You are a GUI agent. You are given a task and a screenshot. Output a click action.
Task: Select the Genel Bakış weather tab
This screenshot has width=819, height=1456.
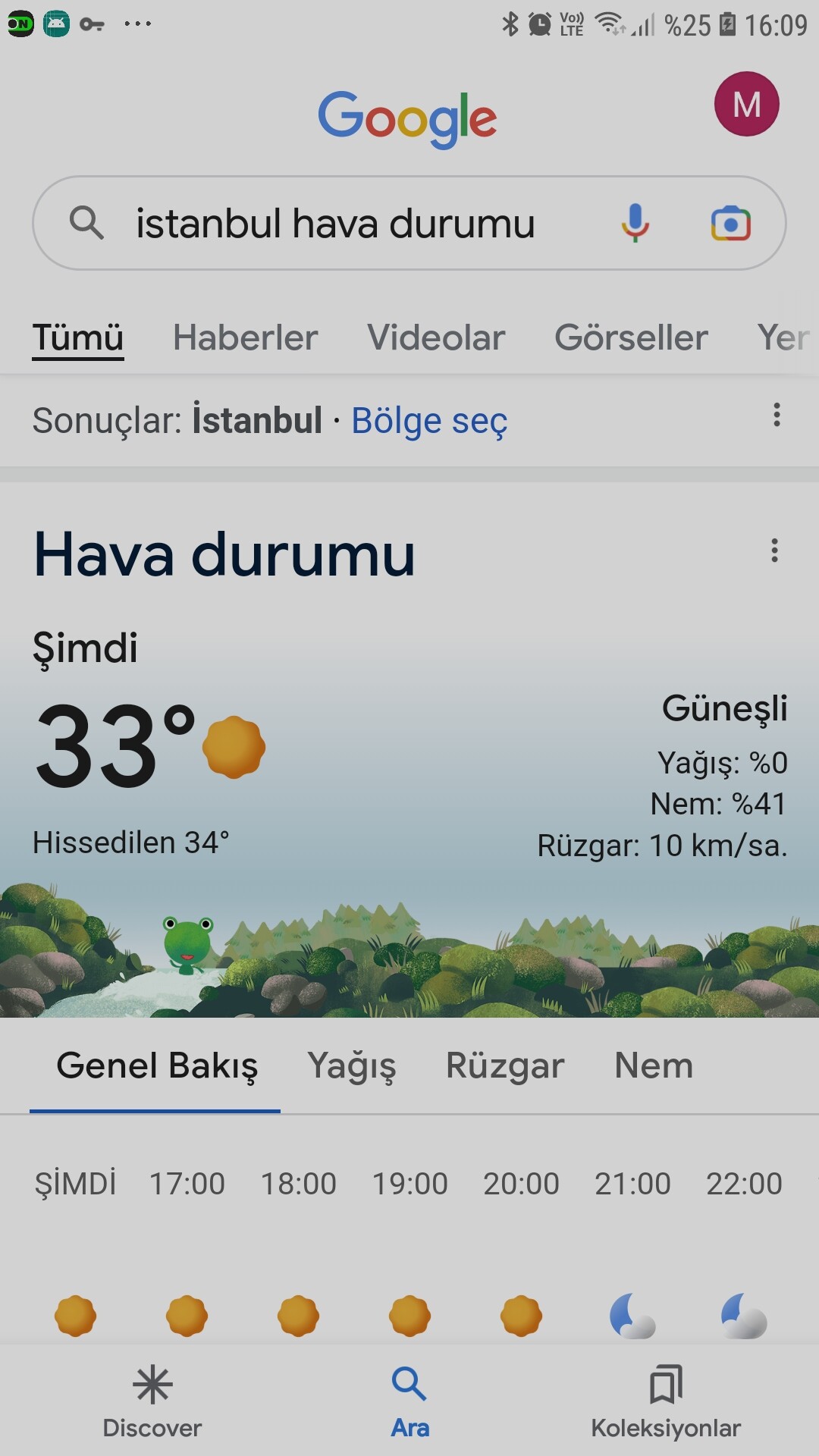(156, 1065)
